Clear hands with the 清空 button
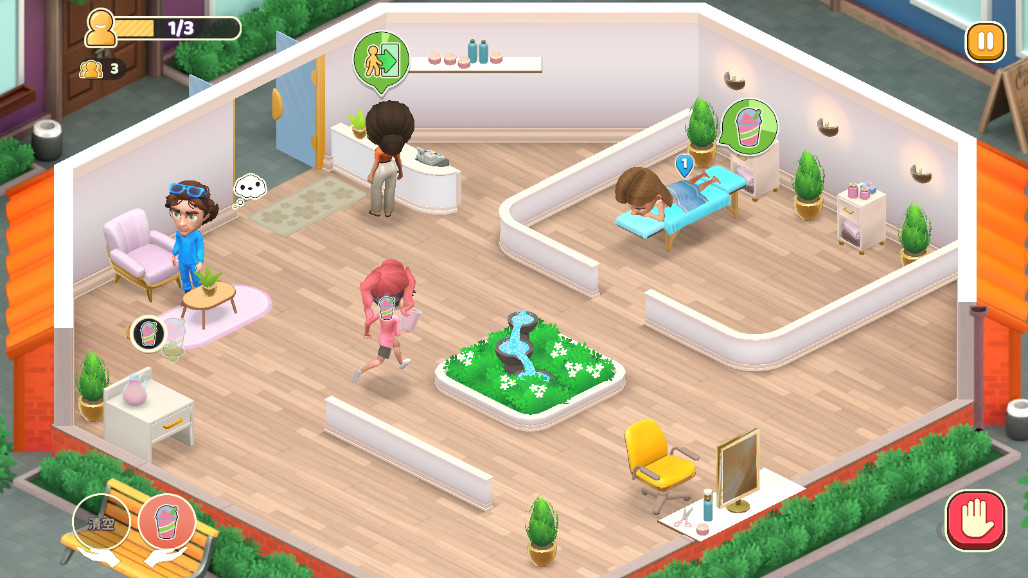The width and height of the screenshot is (1028, 578). [x=101, y=522]
